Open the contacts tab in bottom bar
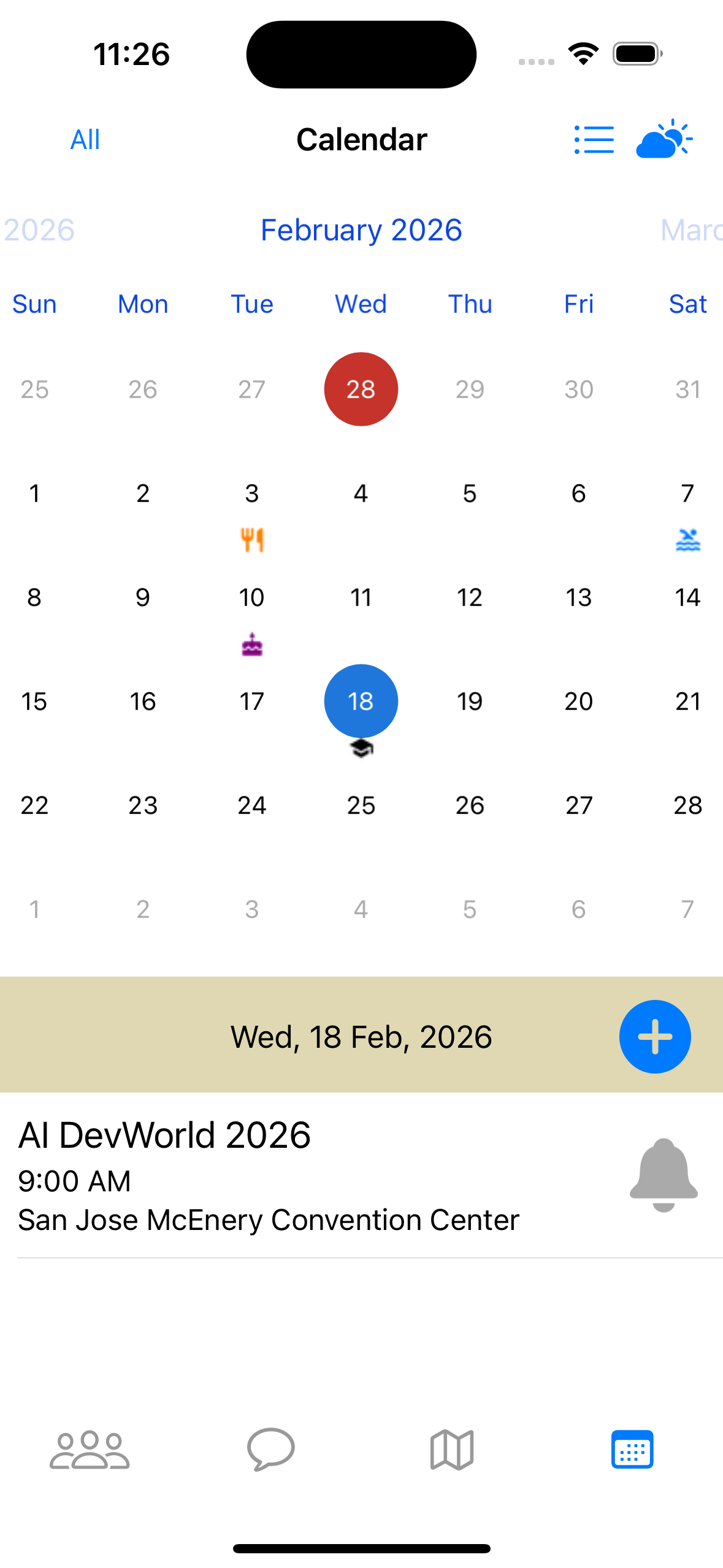Screen dimensions: 723x1568 90,1450
